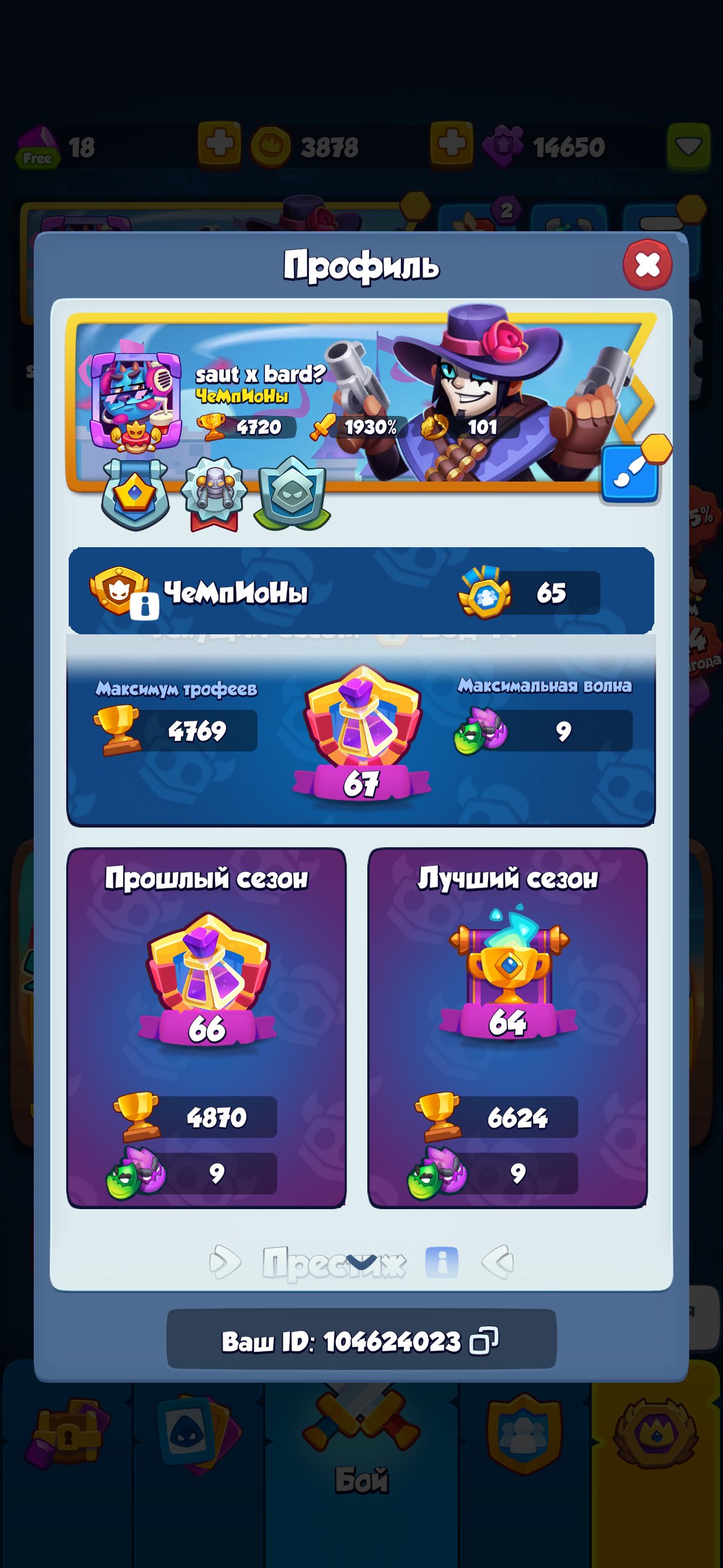Image resolution: width=723 pixels, height=1568 pixels.
Task: Edit the profile banner with the brush button
Action: pos(631,472)
